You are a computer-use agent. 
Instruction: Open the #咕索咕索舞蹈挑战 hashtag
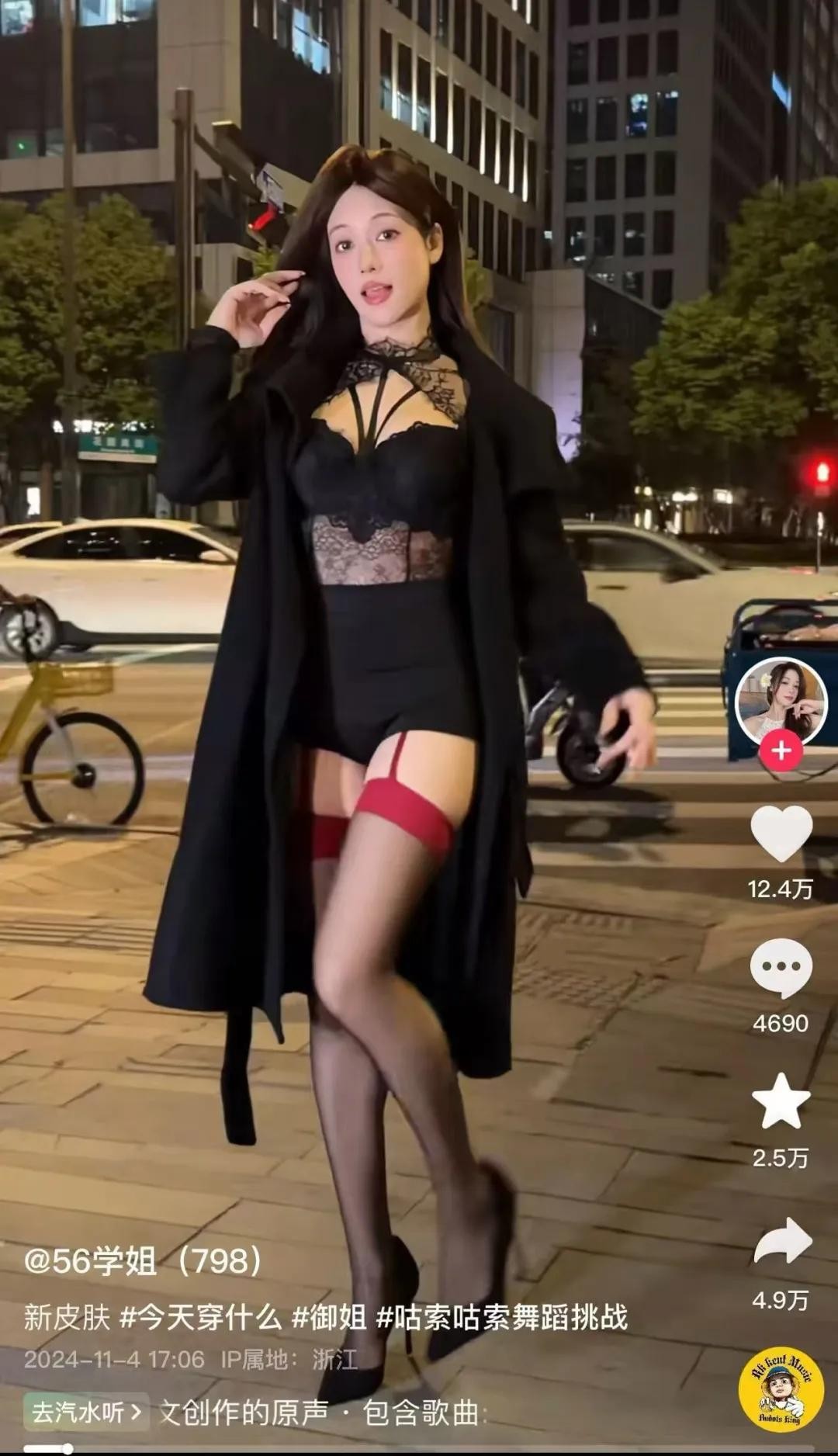pyautogui.click(x=501, y=1317)
